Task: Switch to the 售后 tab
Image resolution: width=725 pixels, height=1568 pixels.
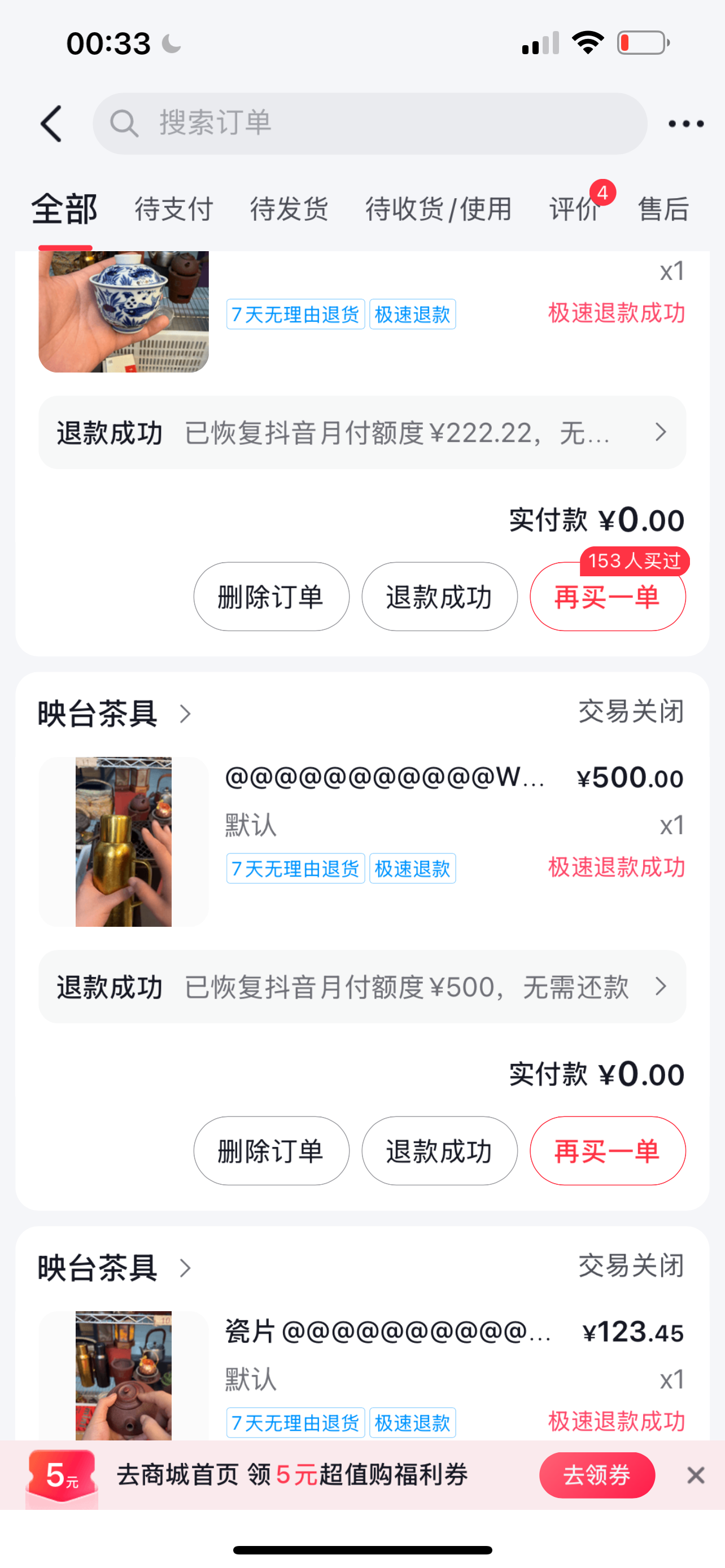Action: point(663,209)
